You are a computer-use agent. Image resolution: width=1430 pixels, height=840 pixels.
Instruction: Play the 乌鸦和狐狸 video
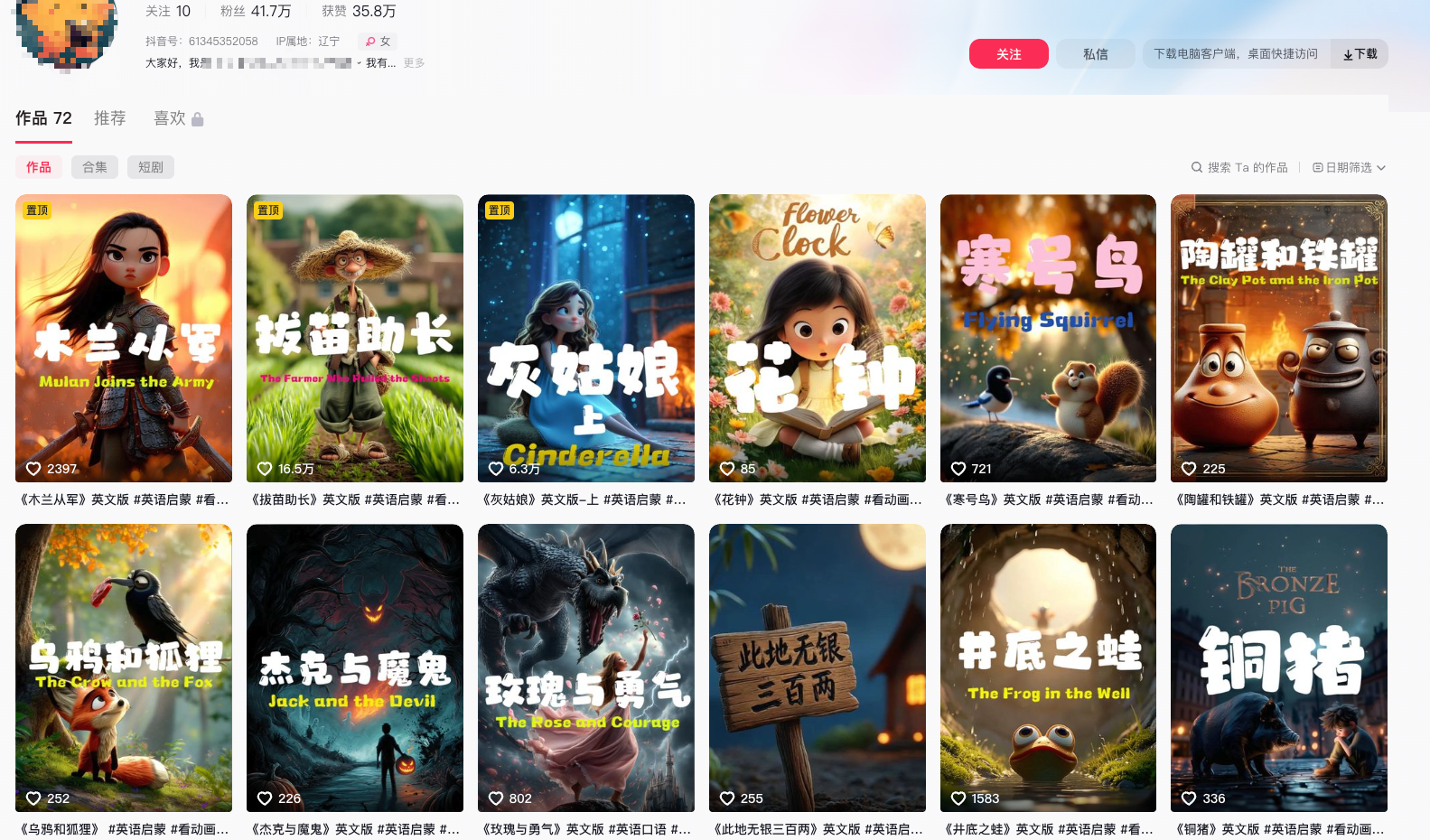pyautogui.click(x=124, y=667)
